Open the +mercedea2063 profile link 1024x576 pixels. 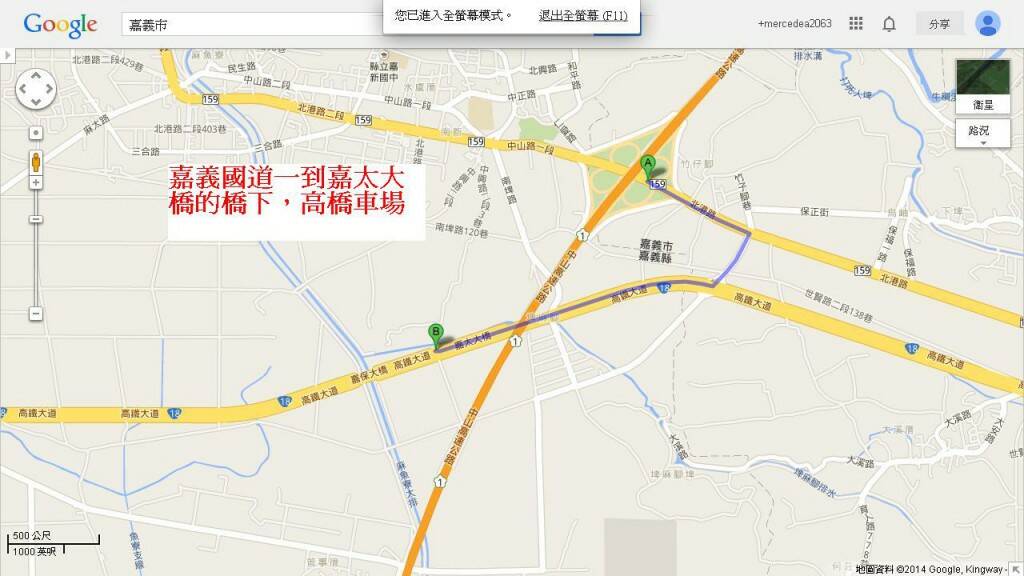[794, 24]
